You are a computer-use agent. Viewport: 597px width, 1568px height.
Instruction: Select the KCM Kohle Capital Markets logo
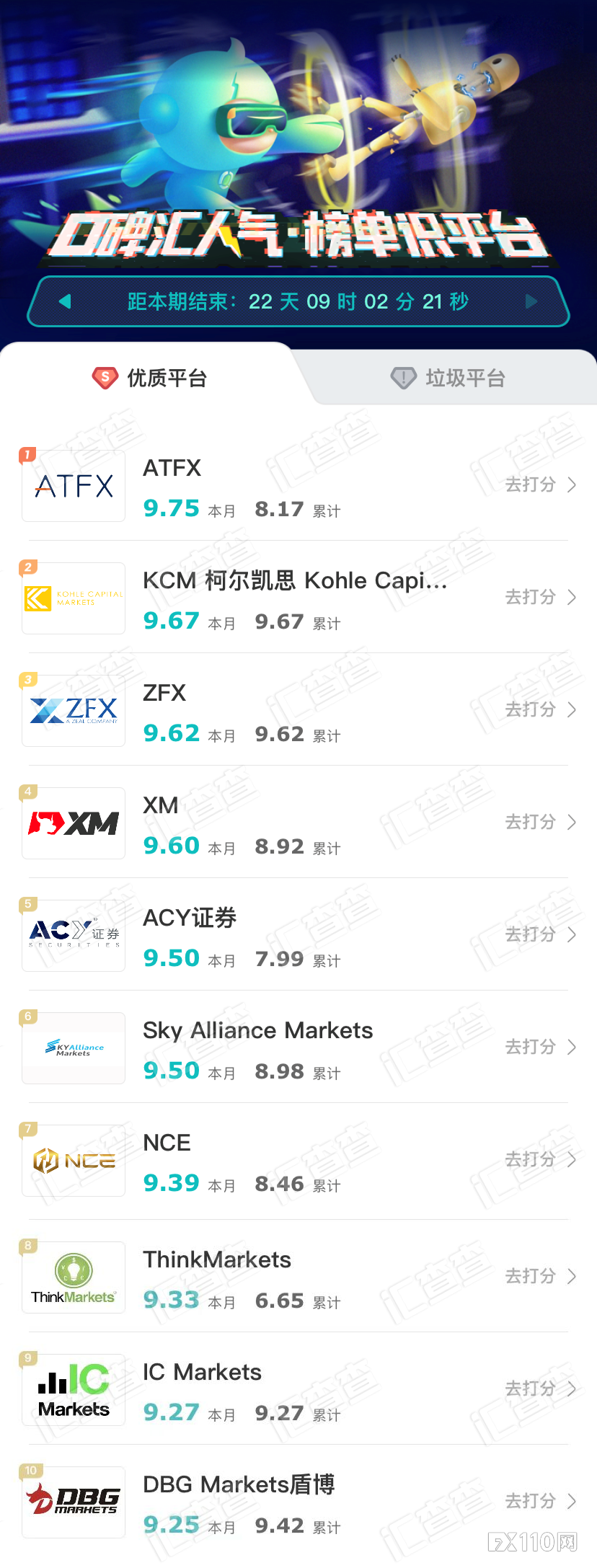73,598
